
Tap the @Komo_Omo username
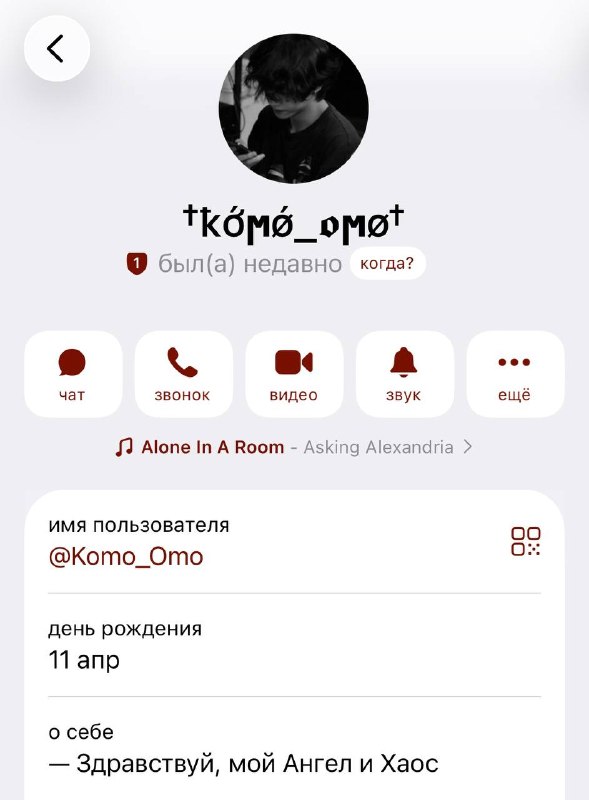coord(126,557)
